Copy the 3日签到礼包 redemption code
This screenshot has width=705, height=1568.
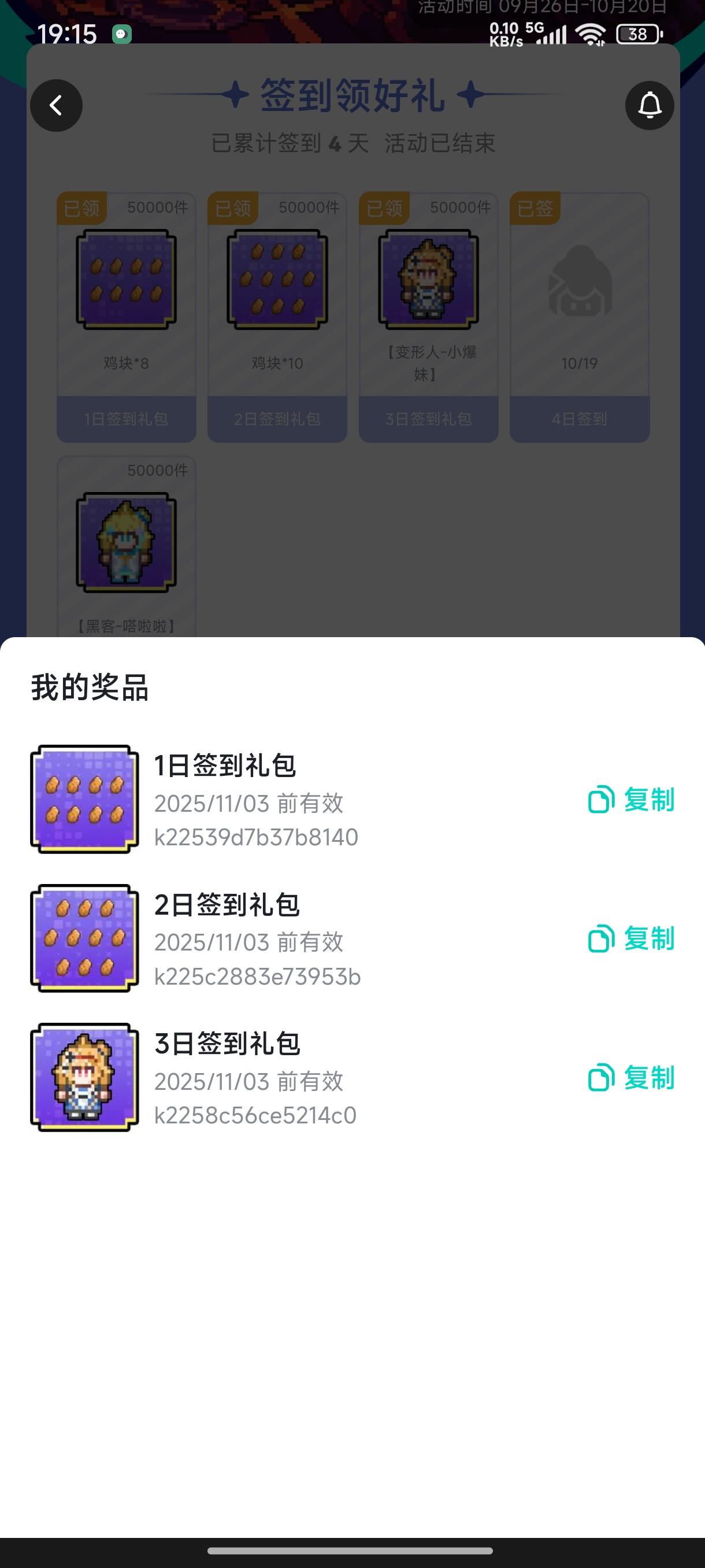[x=631, y=1078]
